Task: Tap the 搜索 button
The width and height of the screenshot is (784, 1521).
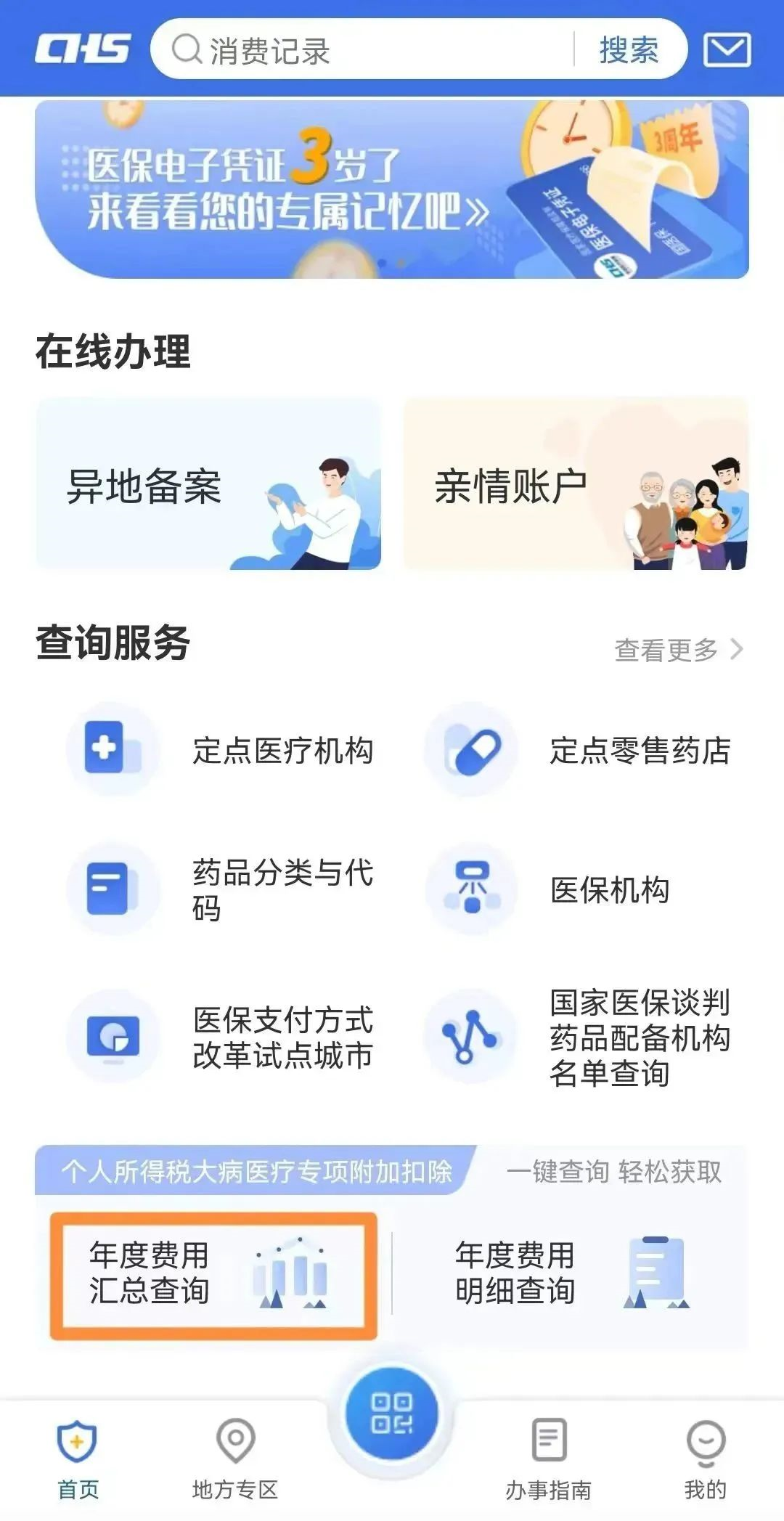Action: tap(629, 50)
